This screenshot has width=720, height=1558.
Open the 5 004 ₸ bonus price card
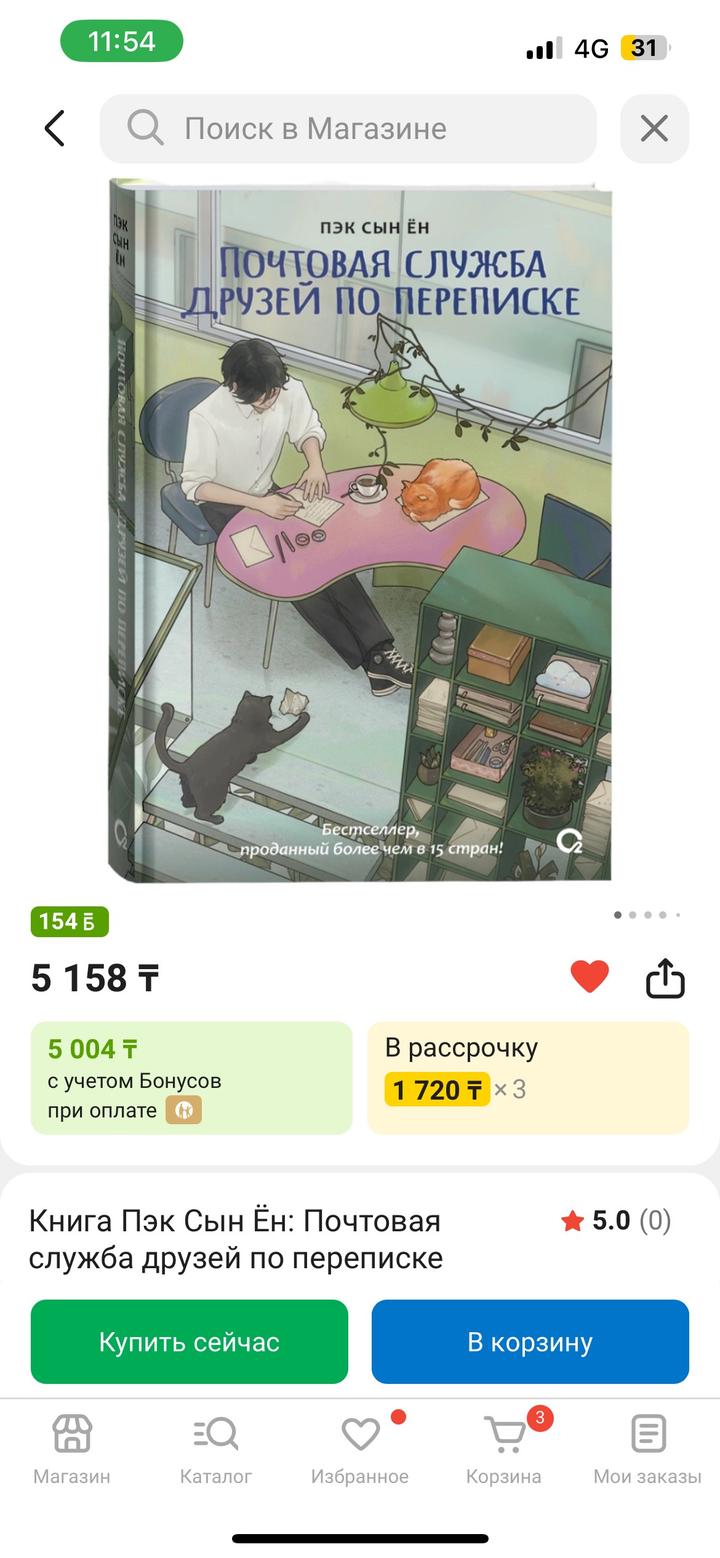tap(191, 1078)
